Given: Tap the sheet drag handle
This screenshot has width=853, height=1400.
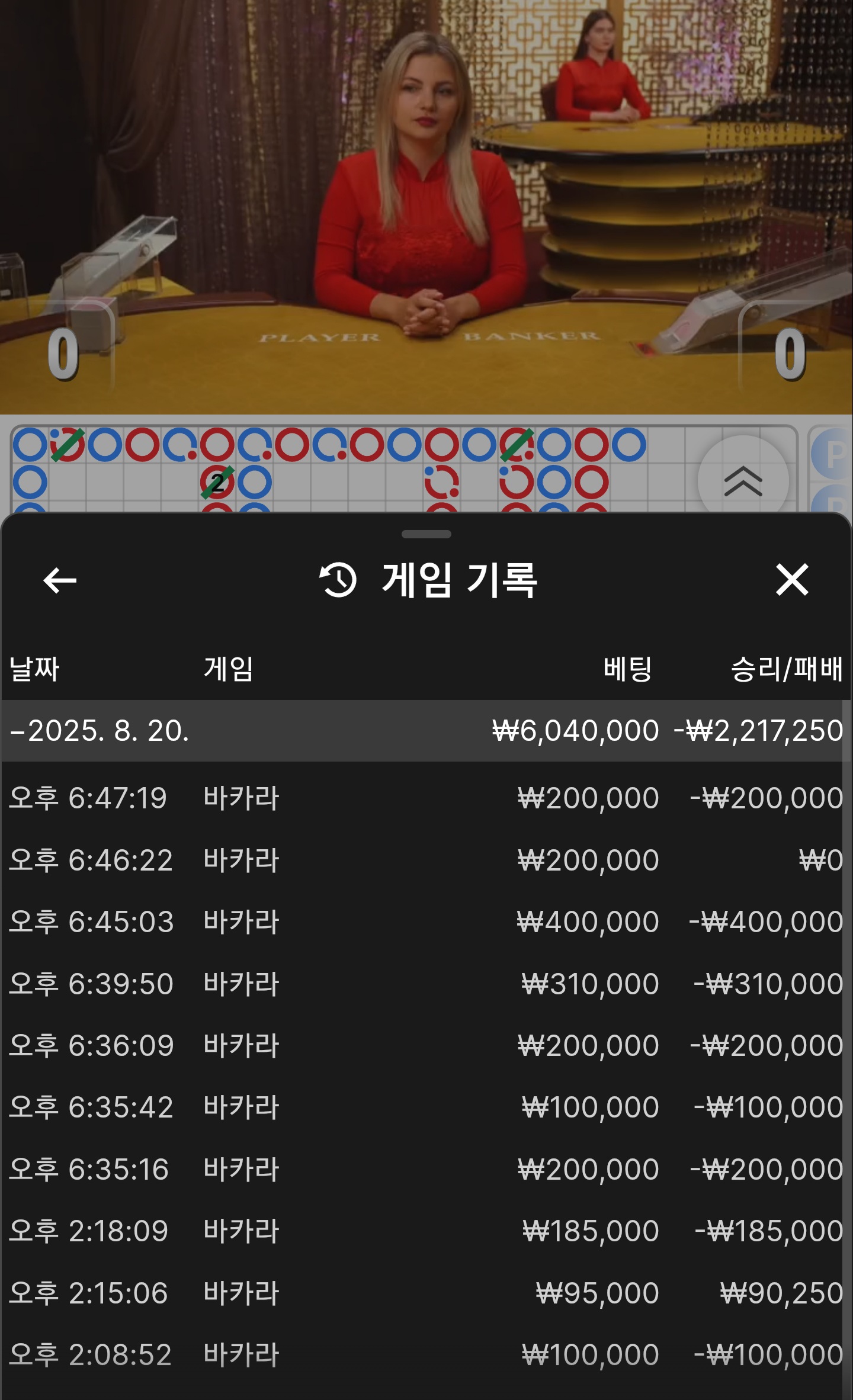Looking at the screenshot, I should [x=426, y=534].
